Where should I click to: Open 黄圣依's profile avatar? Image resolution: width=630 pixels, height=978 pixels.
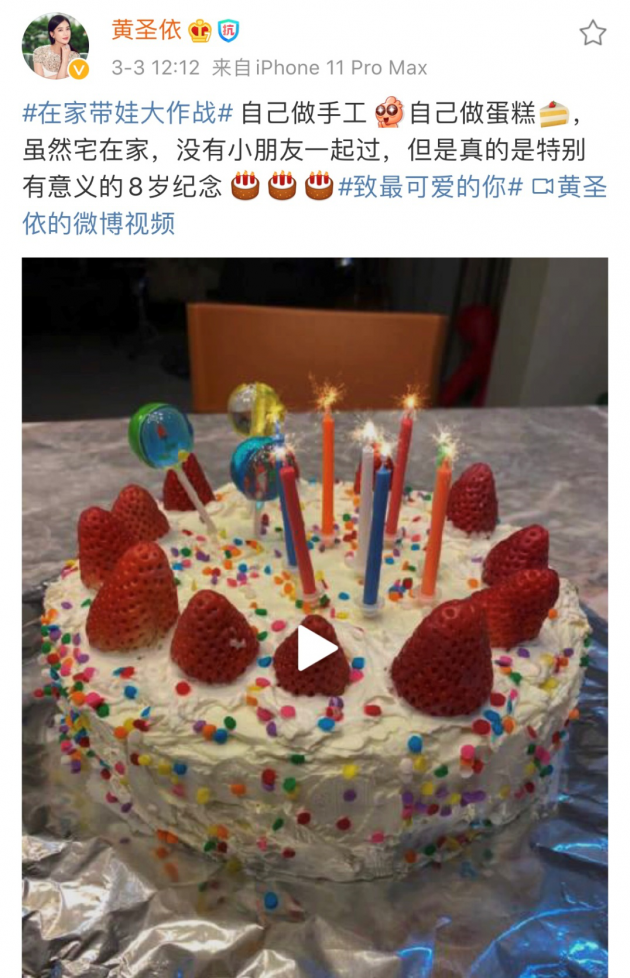pos(56,46)
